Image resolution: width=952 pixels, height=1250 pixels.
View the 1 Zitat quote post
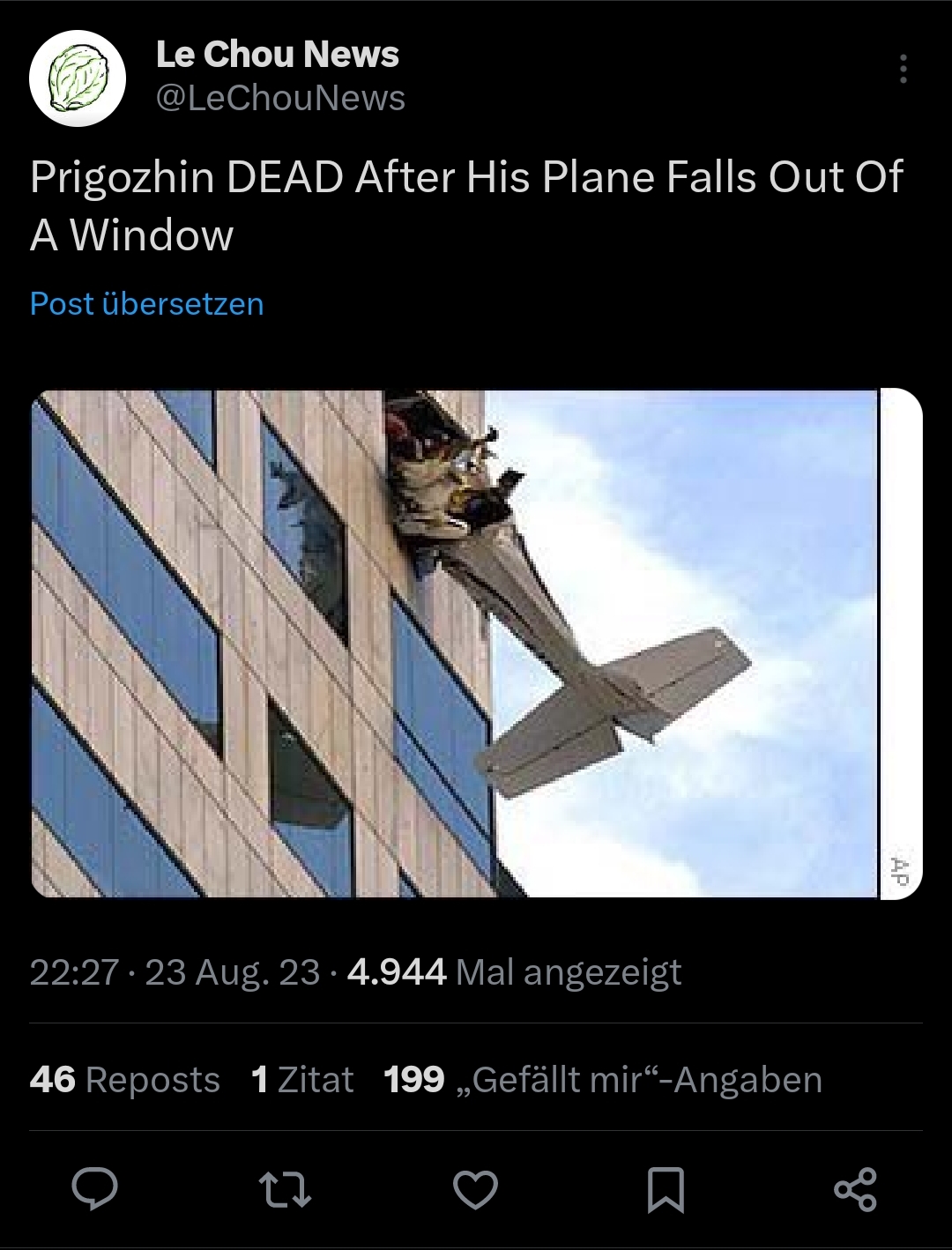(302, 1079)
